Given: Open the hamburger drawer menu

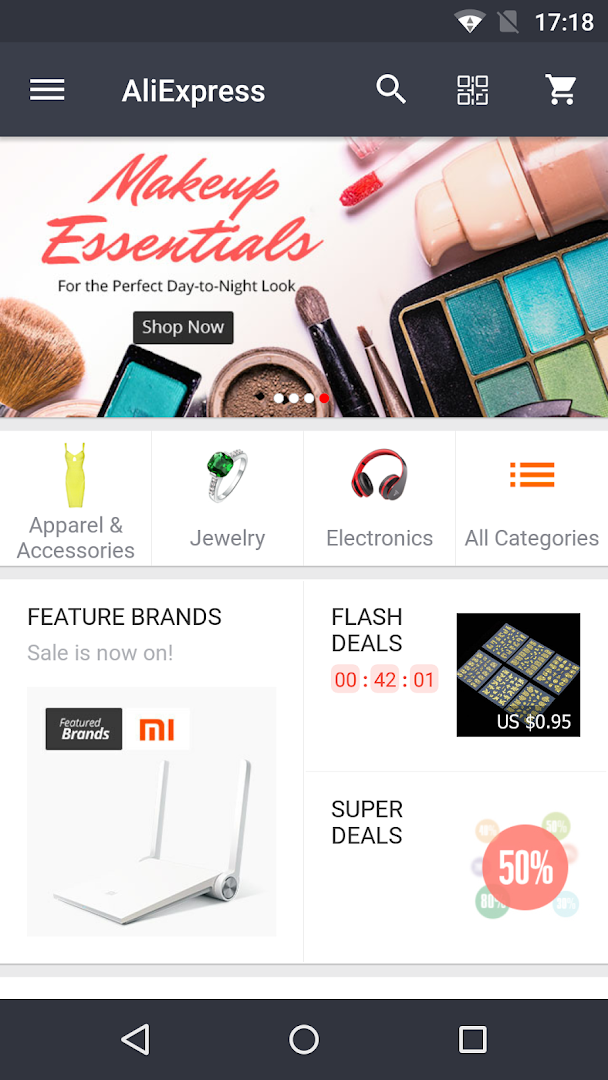Looking at the screenshot, I should pyautogui.click(x=47, y=90).
